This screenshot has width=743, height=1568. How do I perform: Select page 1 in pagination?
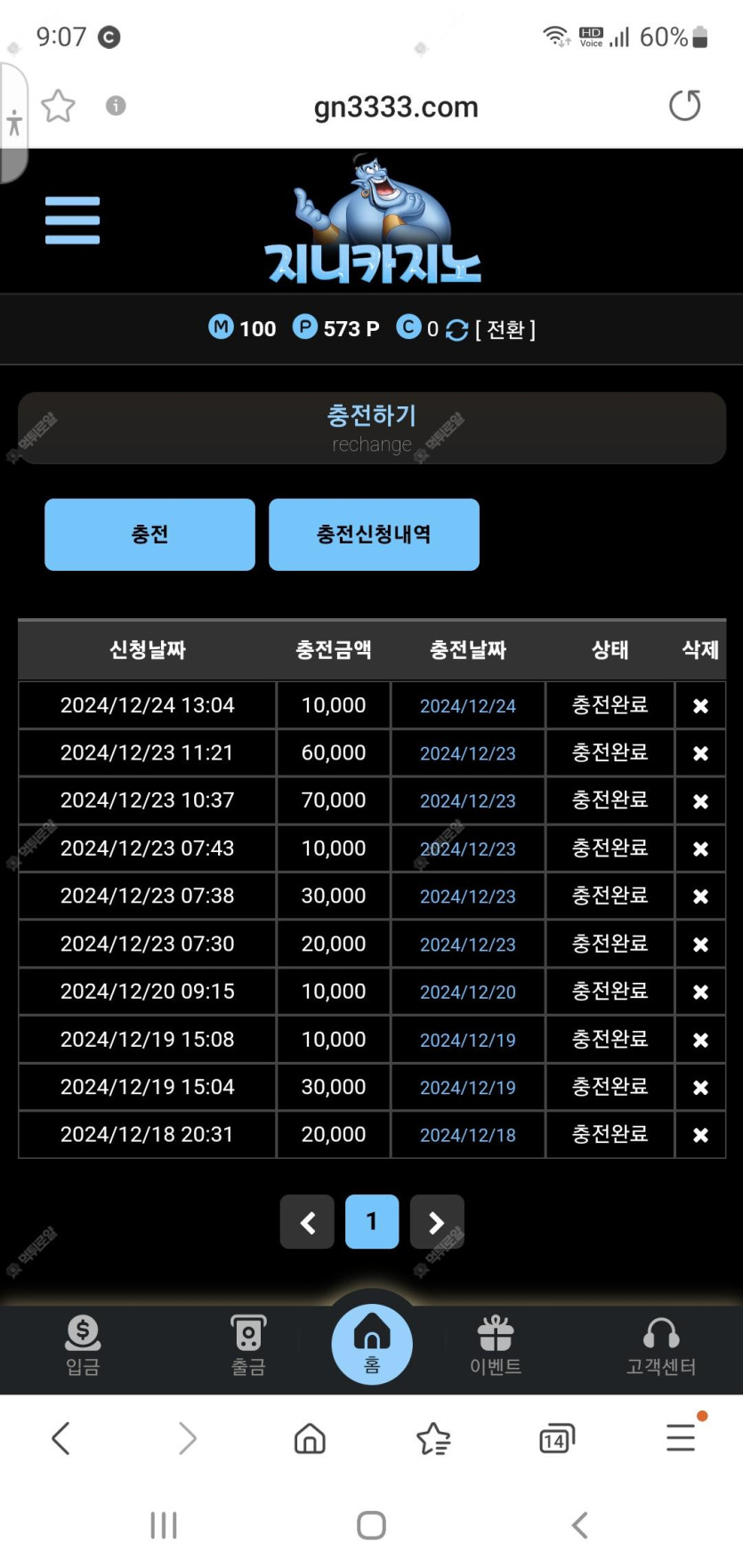click(372, 1222)
